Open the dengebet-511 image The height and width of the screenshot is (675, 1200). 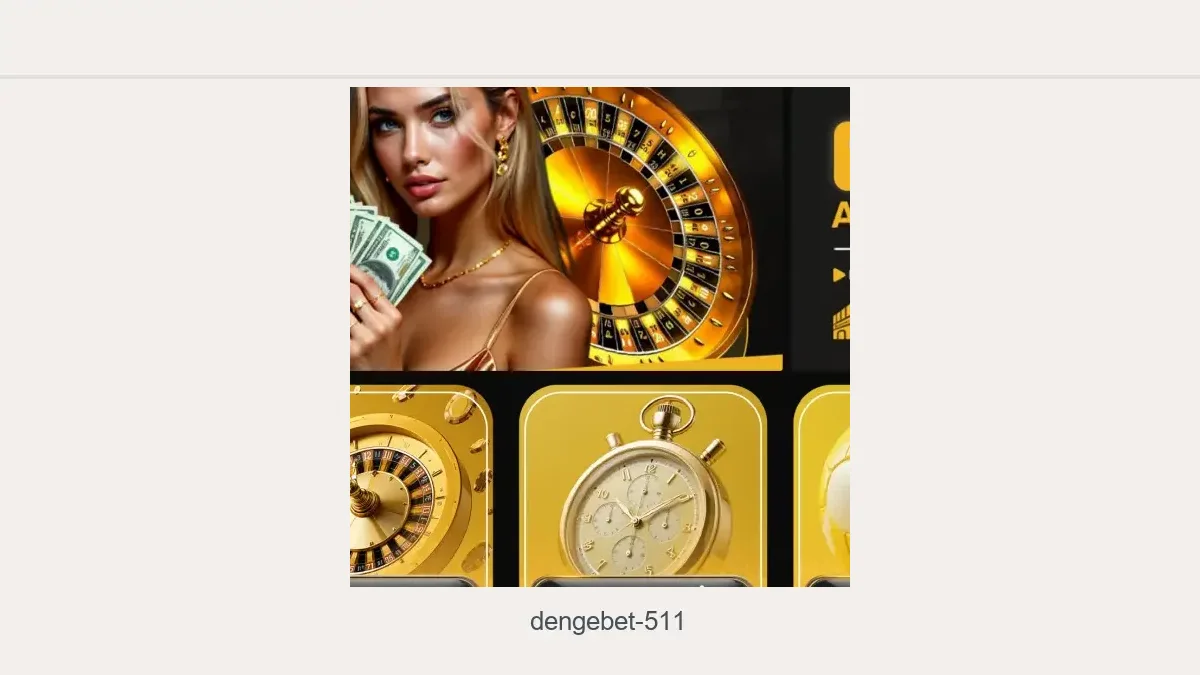(600, 336)
